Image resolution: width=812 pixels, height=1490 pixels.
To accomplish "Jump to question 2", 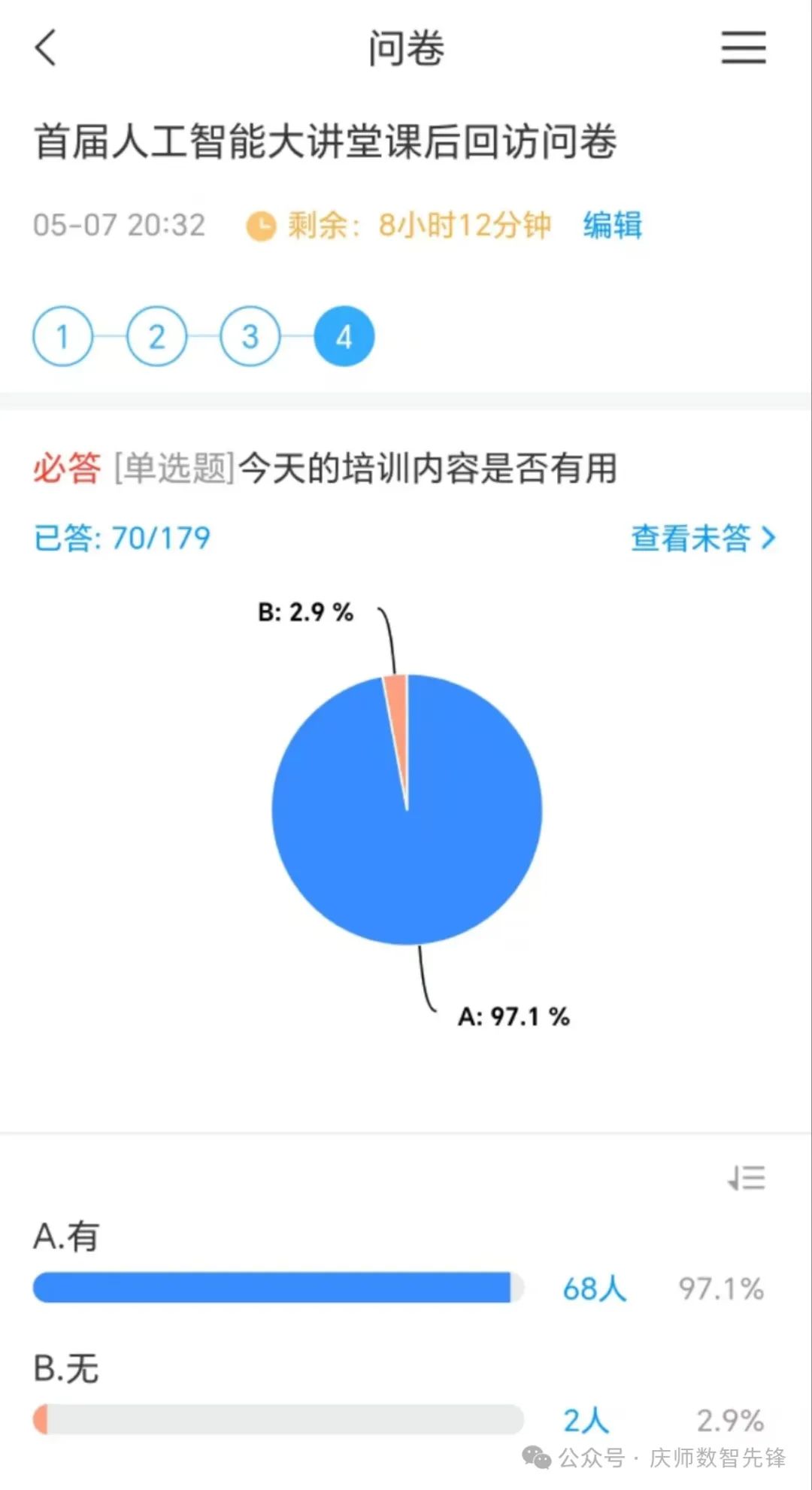I will [156, 336].
